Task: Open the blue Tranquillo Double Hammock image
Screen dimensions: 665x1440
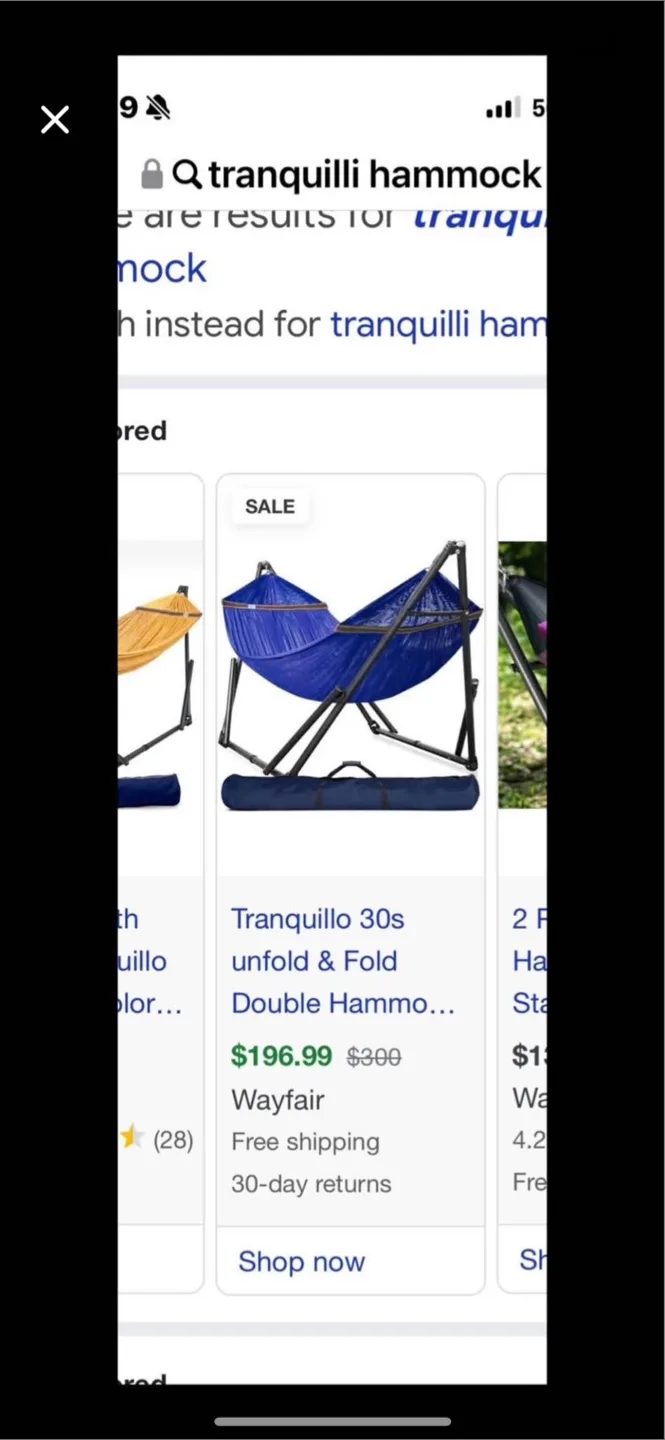Action: 350,676
